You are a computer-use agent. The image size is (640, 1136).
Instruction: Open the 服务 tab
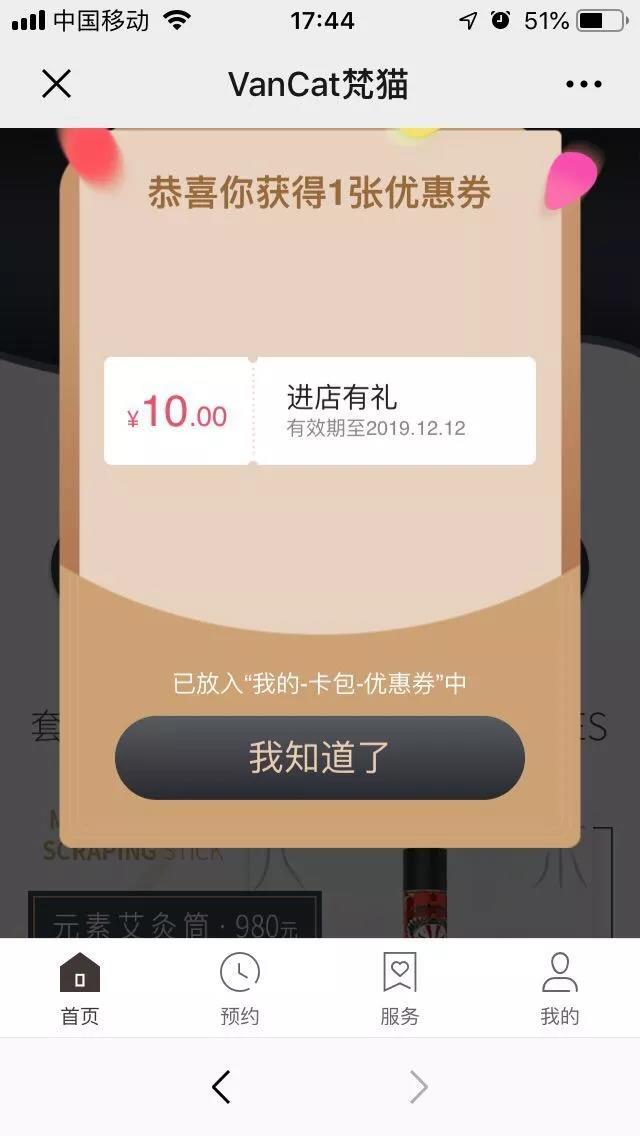[400, 988]
